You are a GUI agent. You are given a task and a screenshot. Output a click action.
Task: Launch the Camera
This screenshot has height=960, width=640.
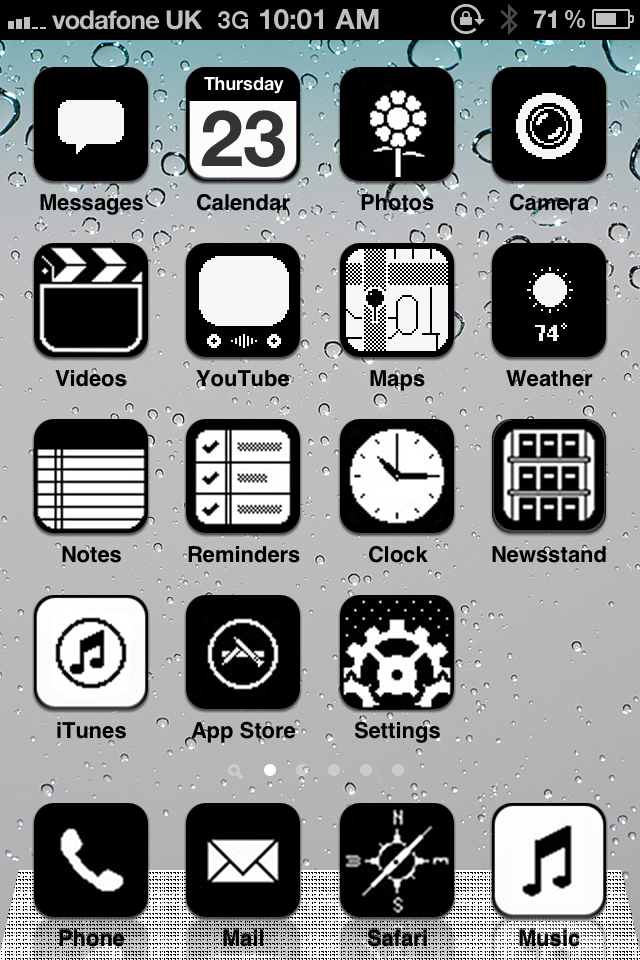pyautogui.click(x=549, y=124)
